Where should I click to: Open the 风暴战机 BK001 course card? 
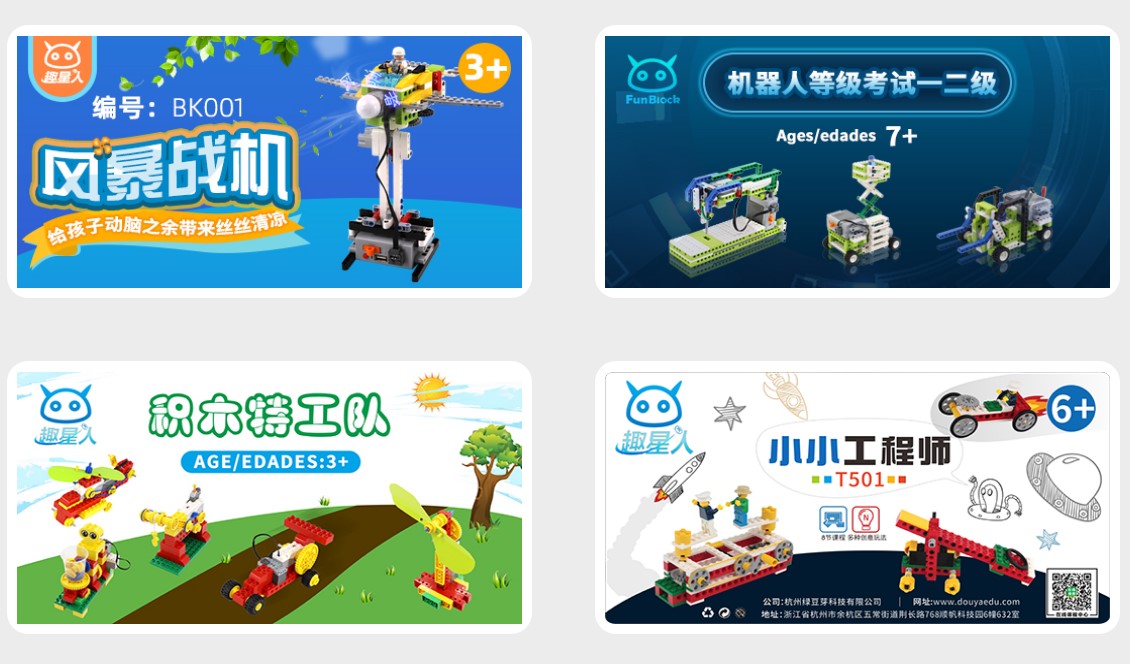coord(269,162)
